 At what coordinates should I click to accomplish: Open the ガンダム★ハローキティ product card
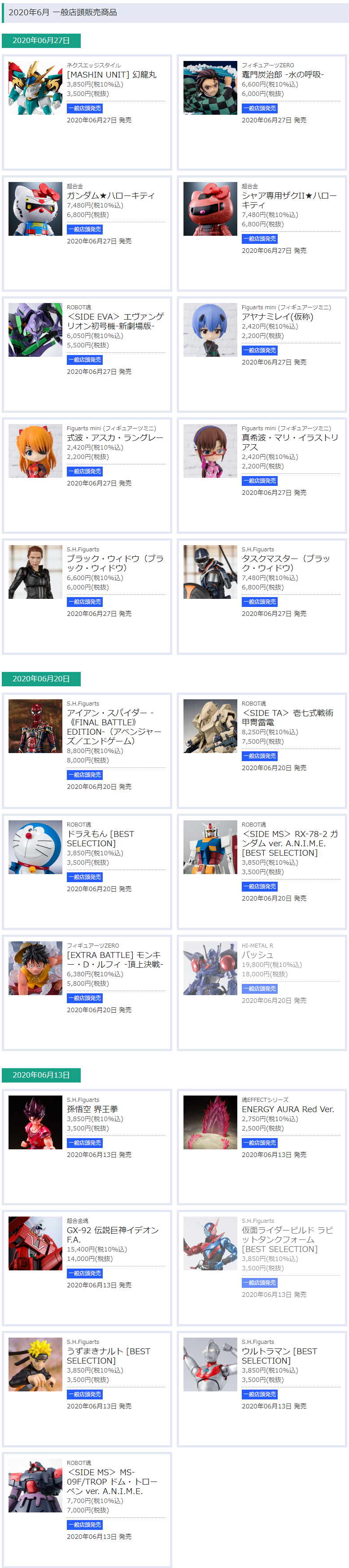coord(111,196)
